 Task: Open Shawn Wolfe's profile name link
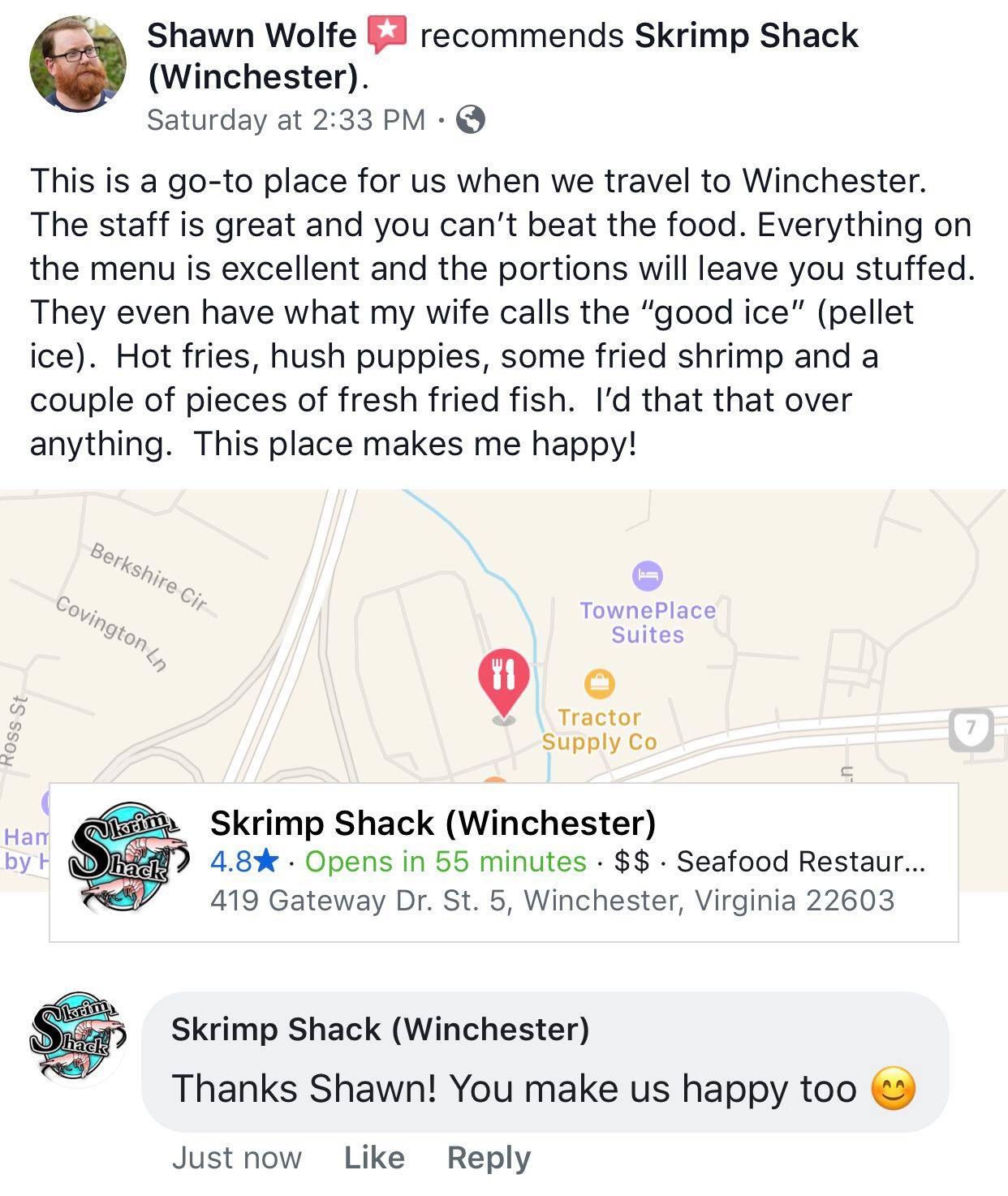[252, 36]
